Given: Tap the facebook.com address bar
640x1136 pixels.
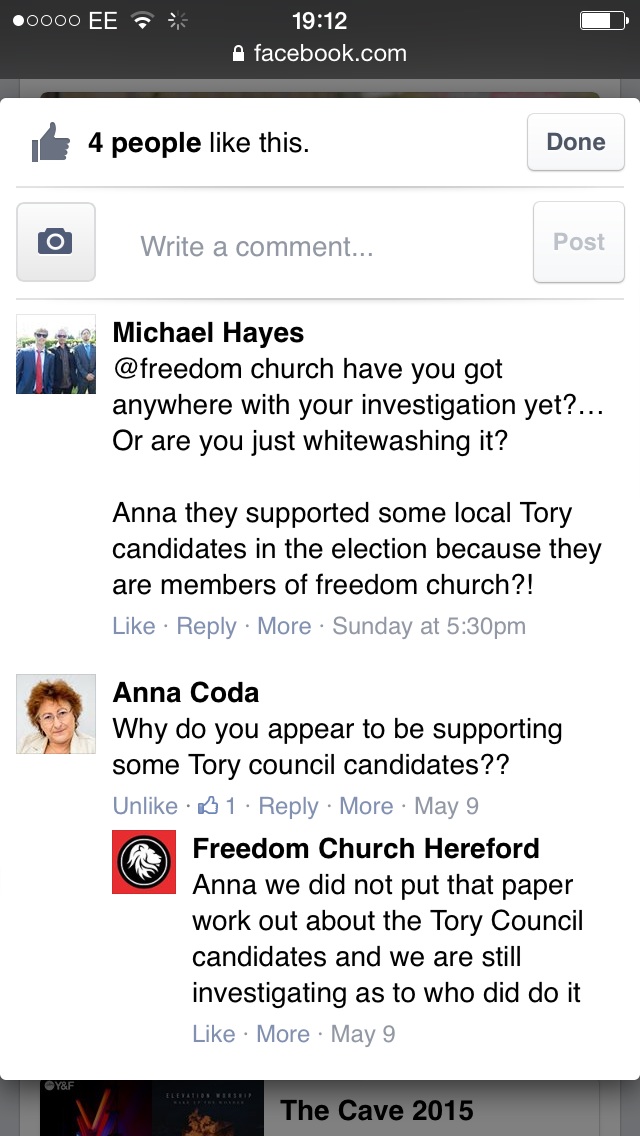Looking at the screenshot, I should click(x=320, y=53).
